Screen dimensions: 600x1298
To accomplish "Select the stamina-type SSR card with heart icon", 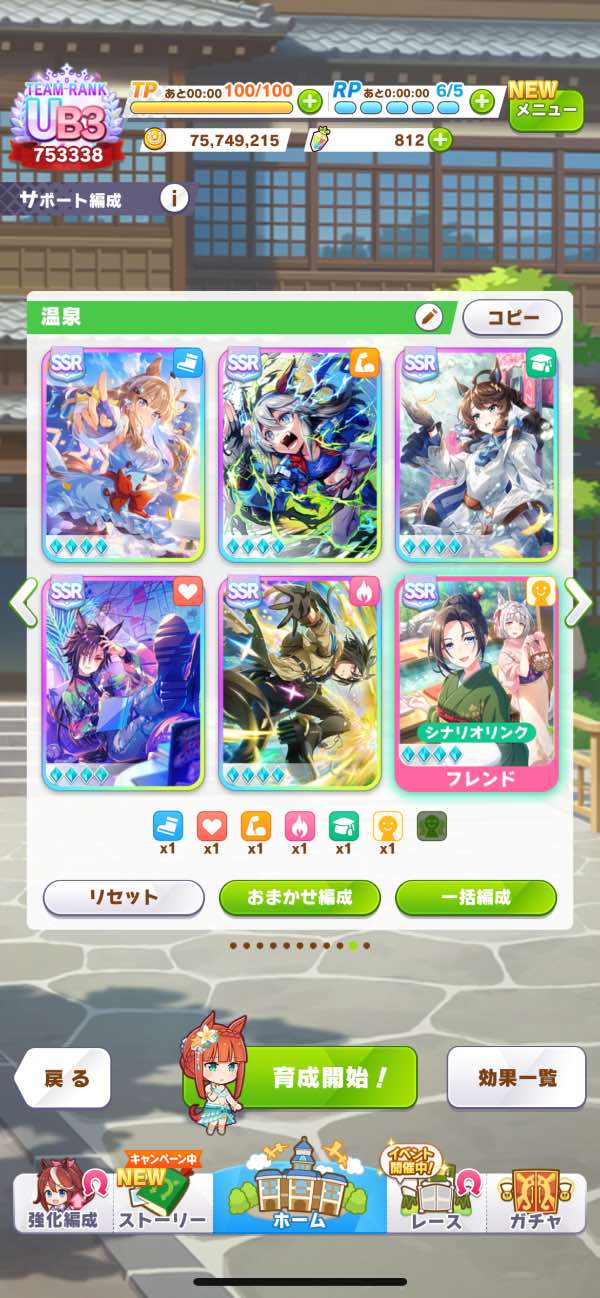I will click(x=123, y=682).
